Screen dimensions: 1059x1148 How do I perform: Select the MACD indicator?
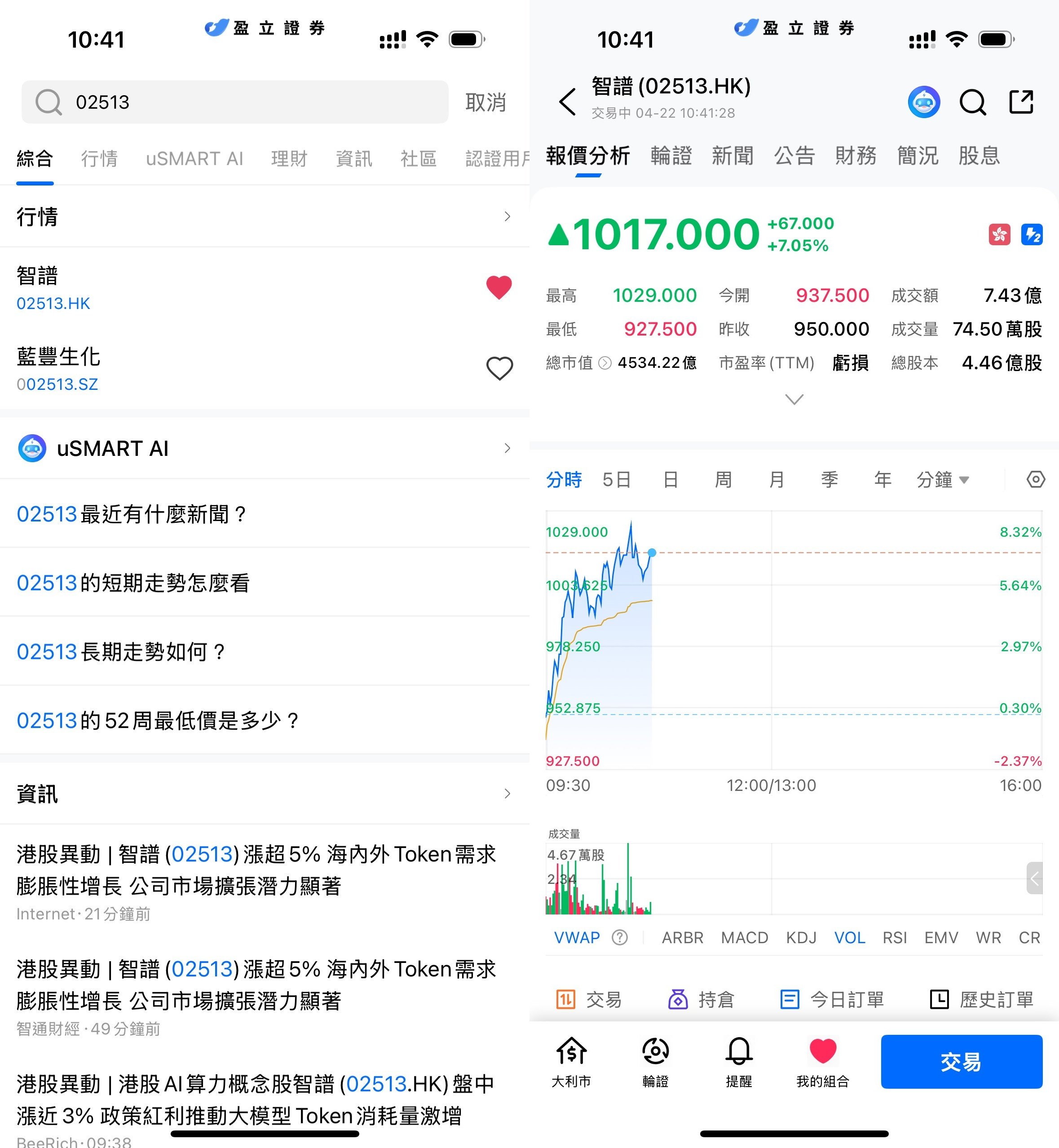[x=744, y=938]
